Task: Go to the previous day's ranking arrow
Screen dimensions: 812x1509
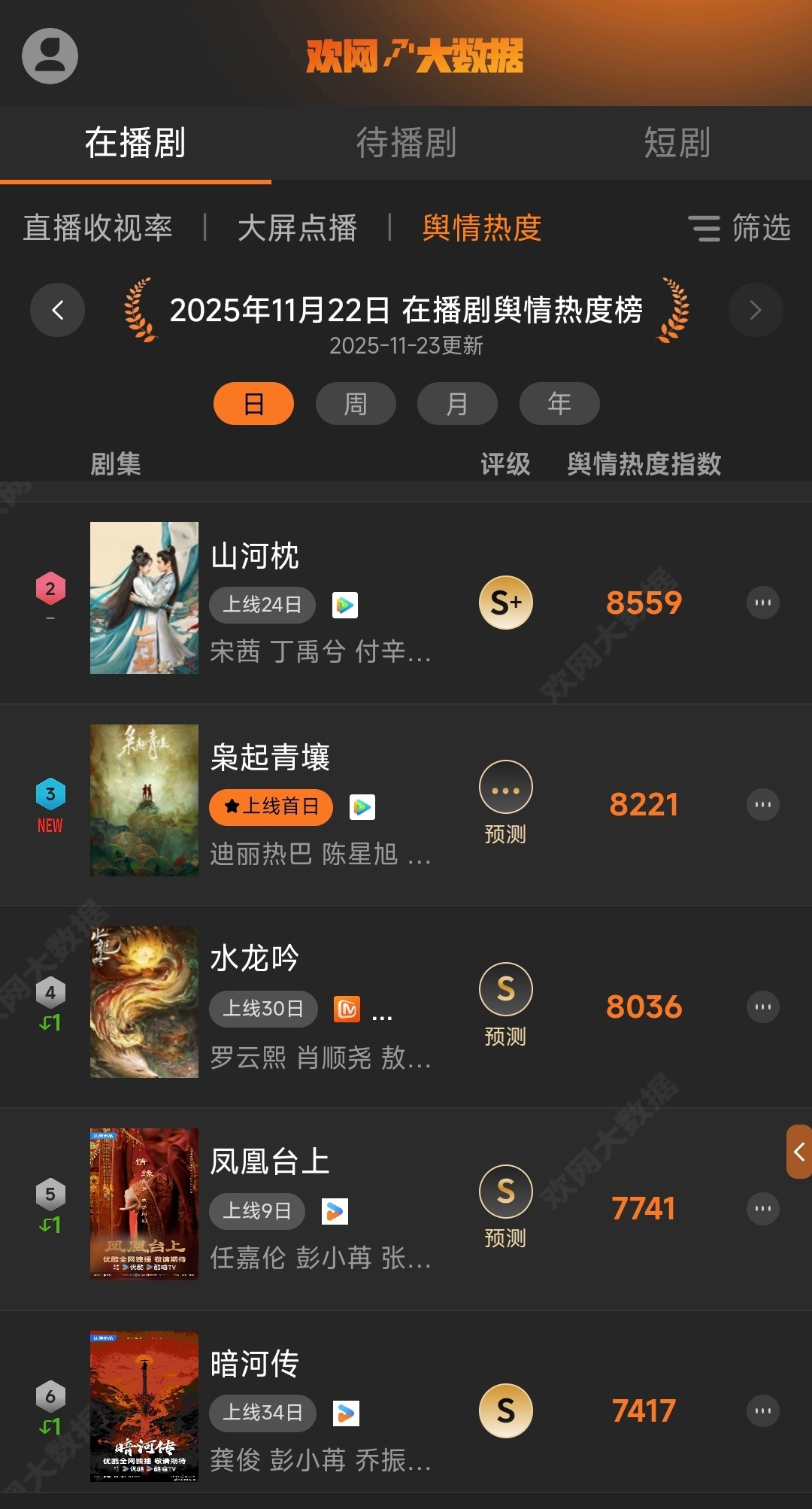Action: 57,310
